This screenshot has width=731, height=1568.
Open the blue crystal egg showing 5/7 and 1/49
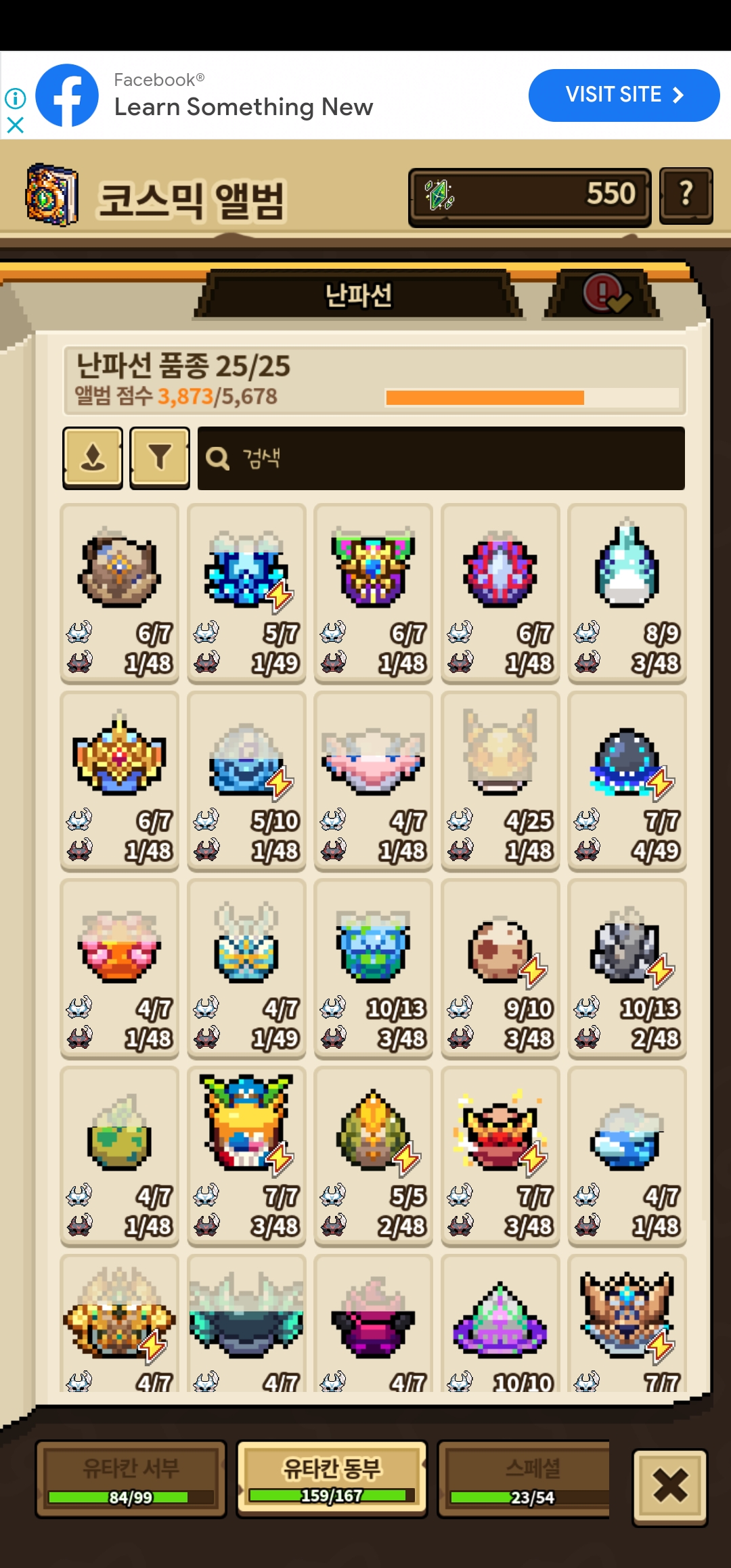[x=247, y=594]
